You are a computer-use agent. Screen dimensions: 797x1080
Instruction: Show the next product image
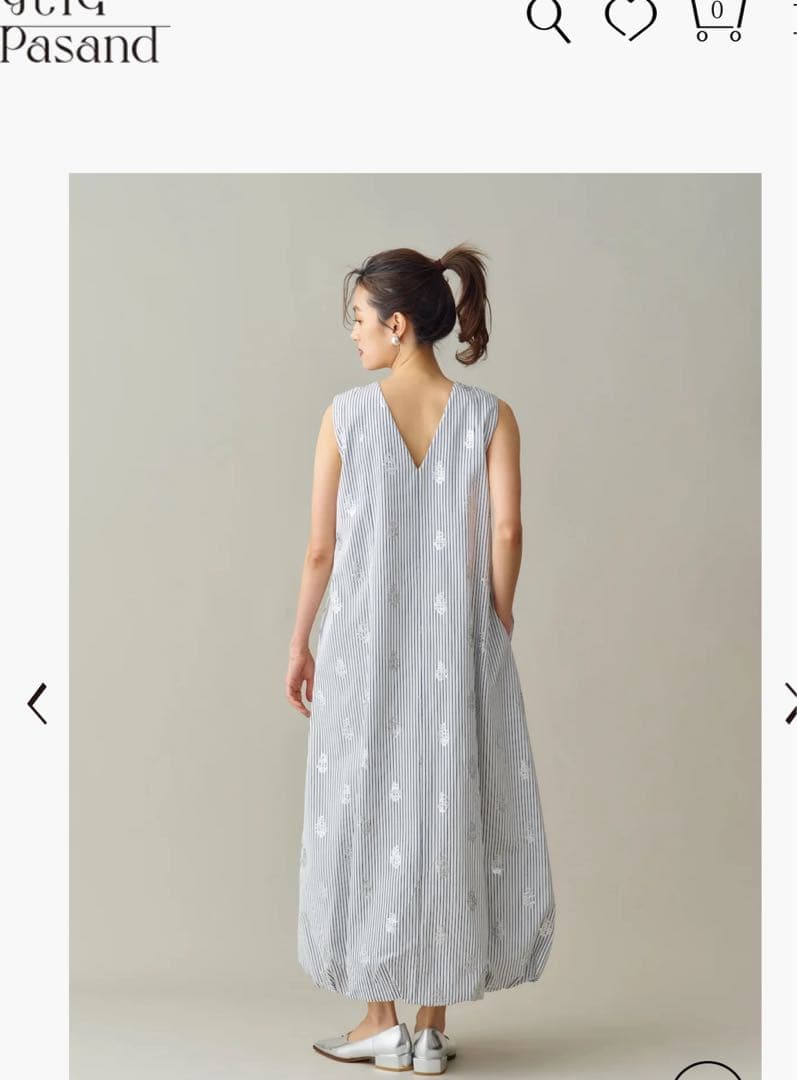[789, 703]
